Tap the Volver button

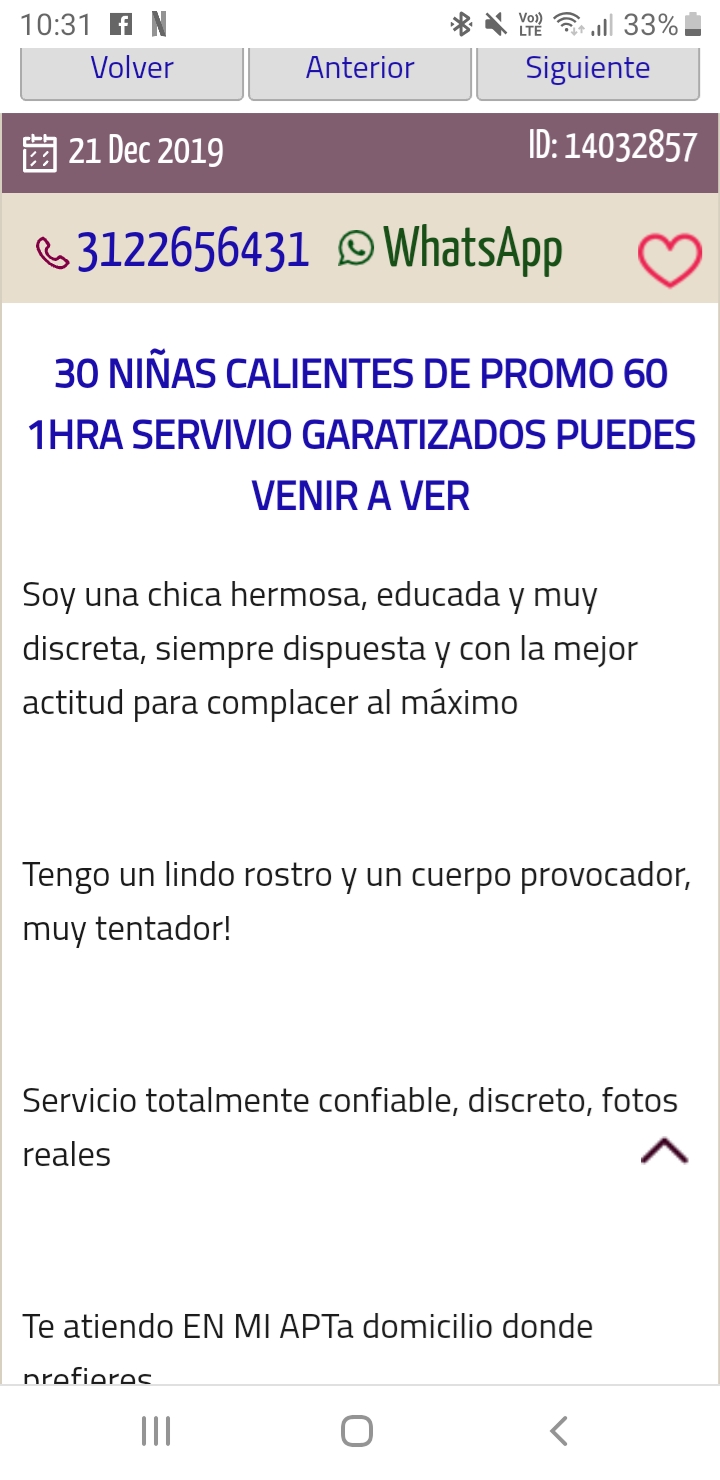[x=132, y=70]
